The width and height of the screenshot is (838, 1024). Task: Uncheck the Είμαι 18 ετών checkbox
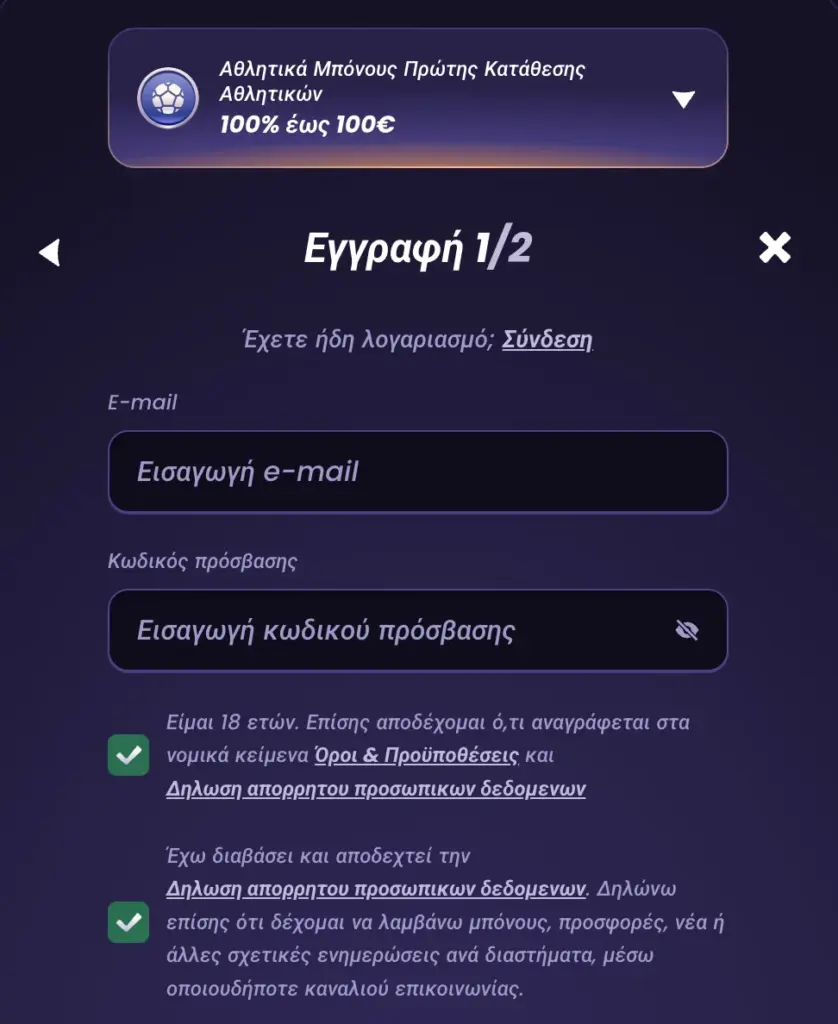128,755
